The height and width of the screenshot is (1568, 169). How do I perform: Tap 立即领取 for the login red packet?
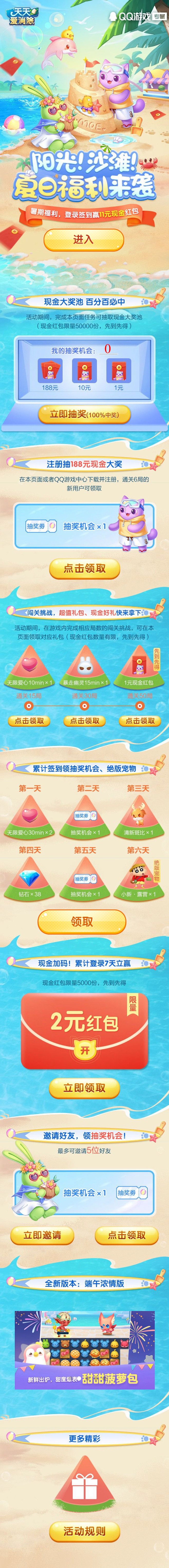pos(84,1088)
